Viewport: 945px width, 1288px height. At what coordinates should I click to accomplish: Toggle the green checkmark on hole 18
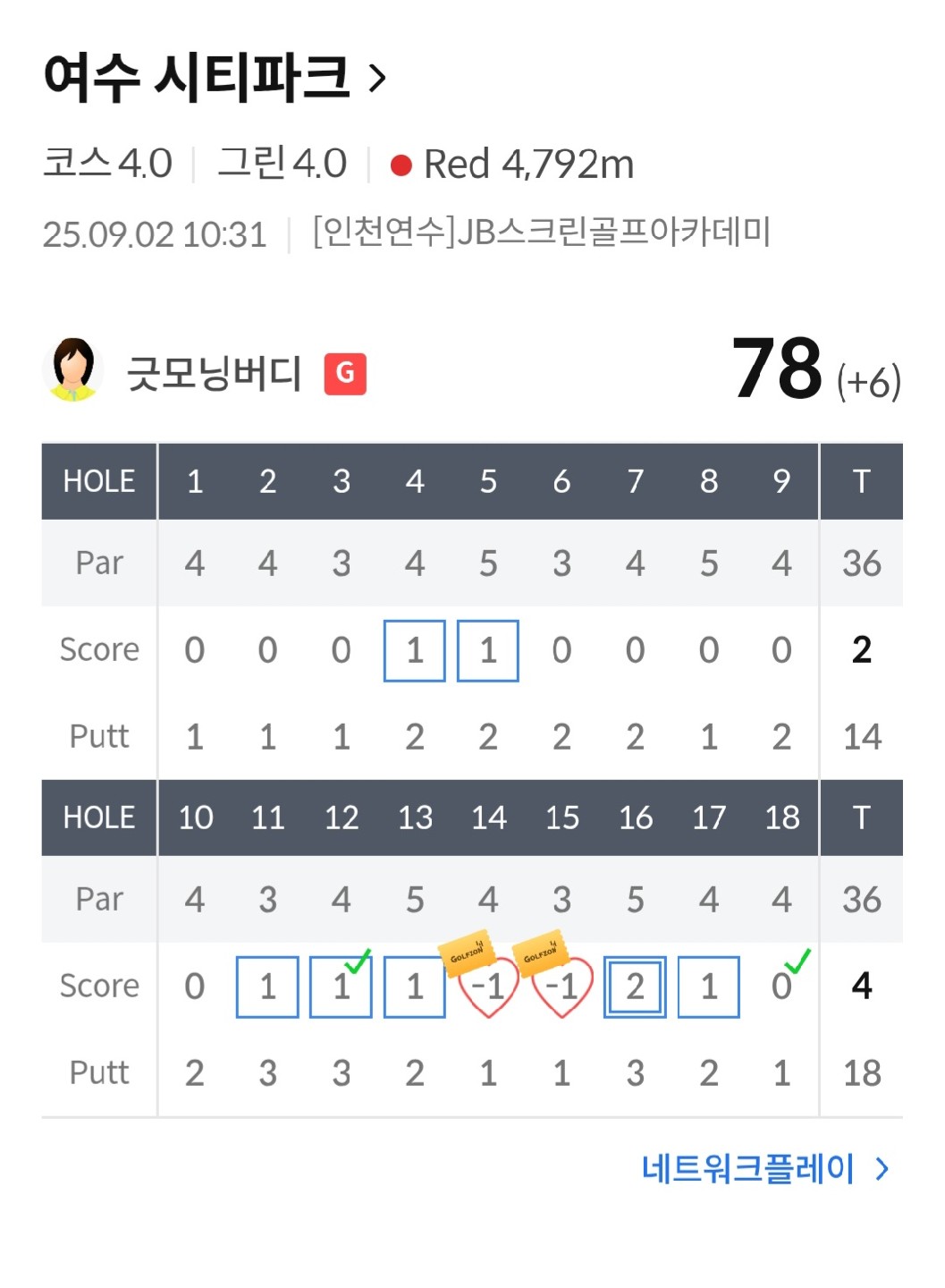point(798,961)
